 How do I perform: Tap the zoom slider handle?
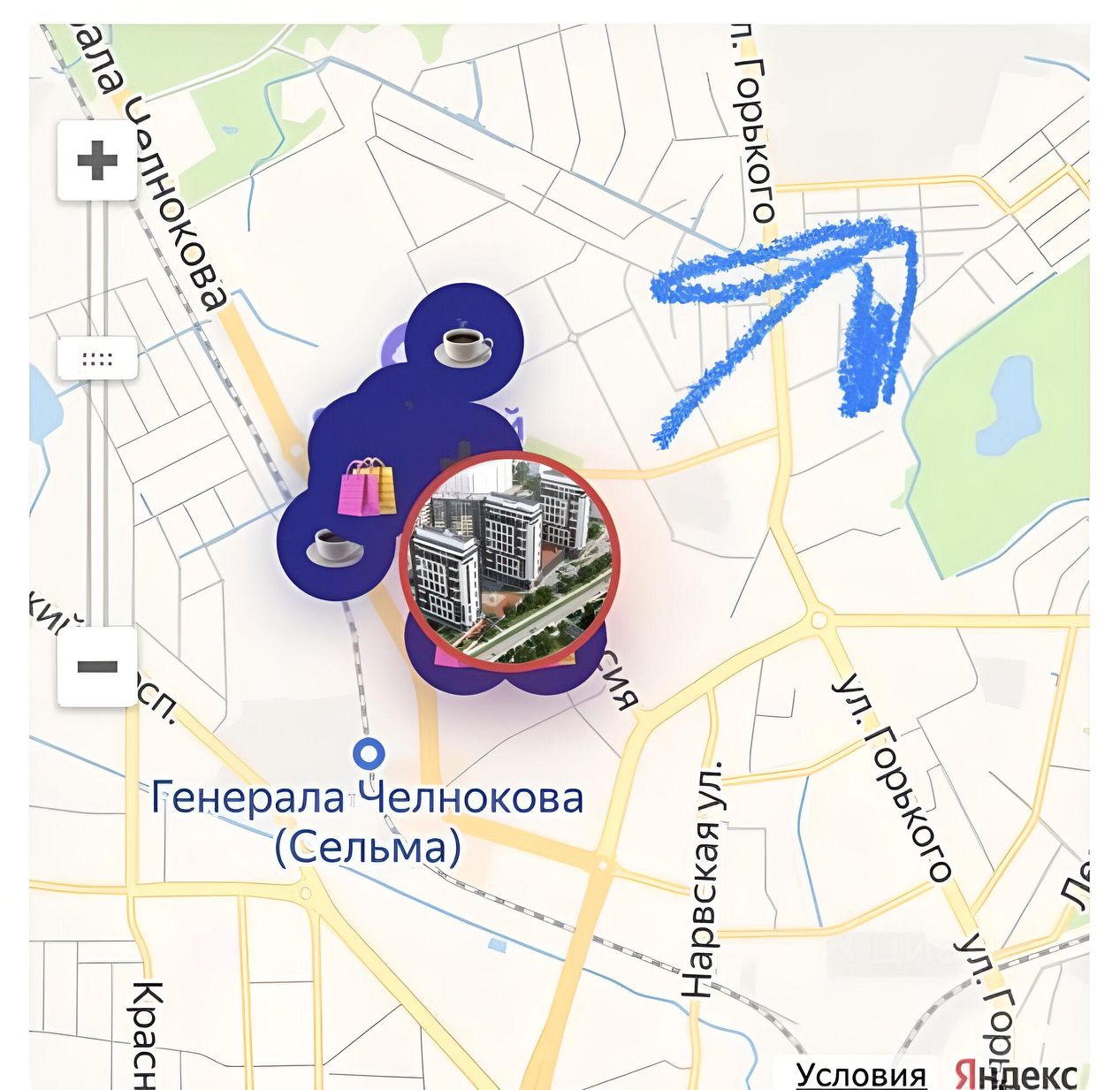(x=97, y=358)
